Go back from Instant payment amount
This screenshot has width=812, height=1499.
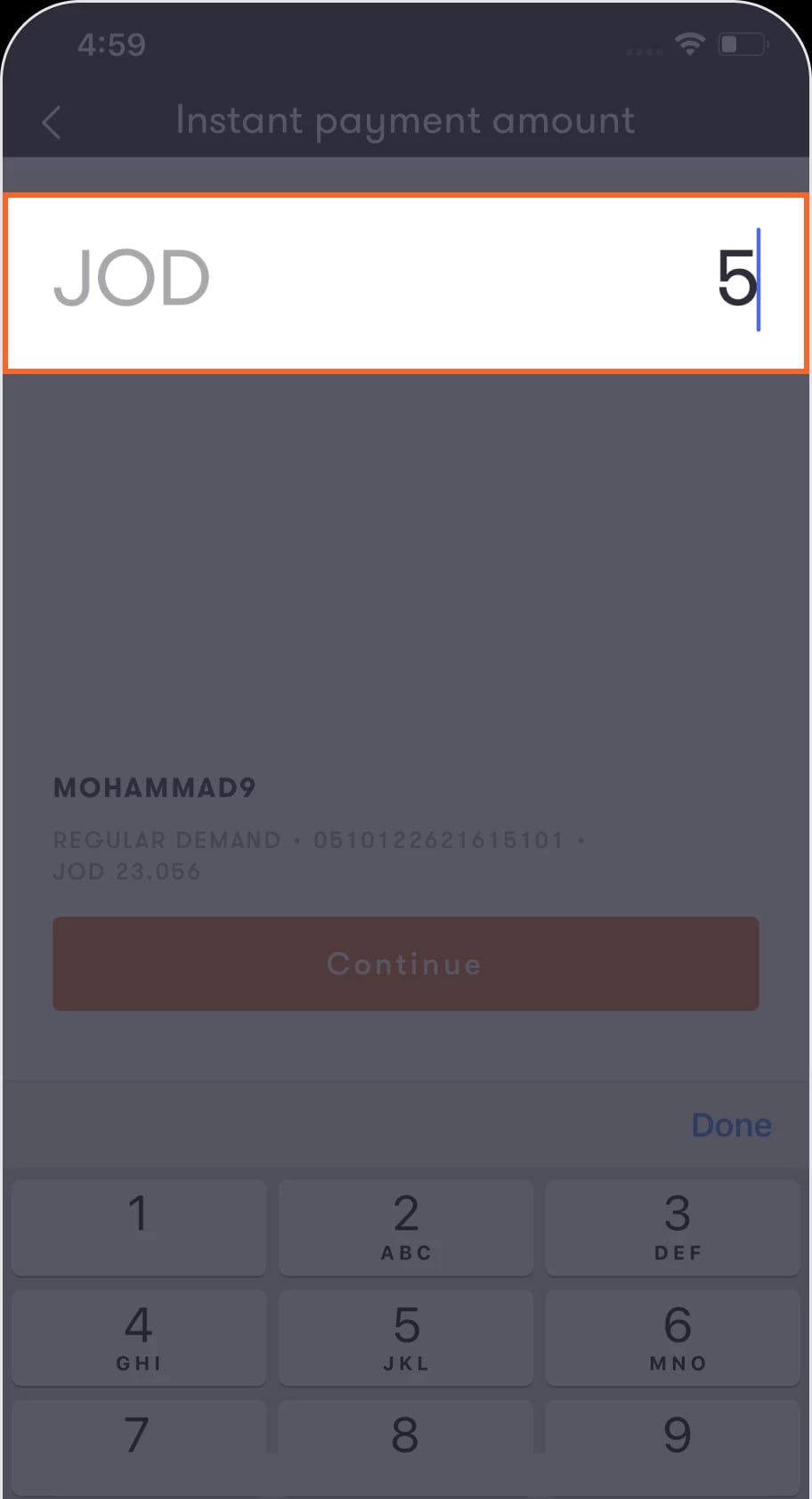(x=52, y=122)
